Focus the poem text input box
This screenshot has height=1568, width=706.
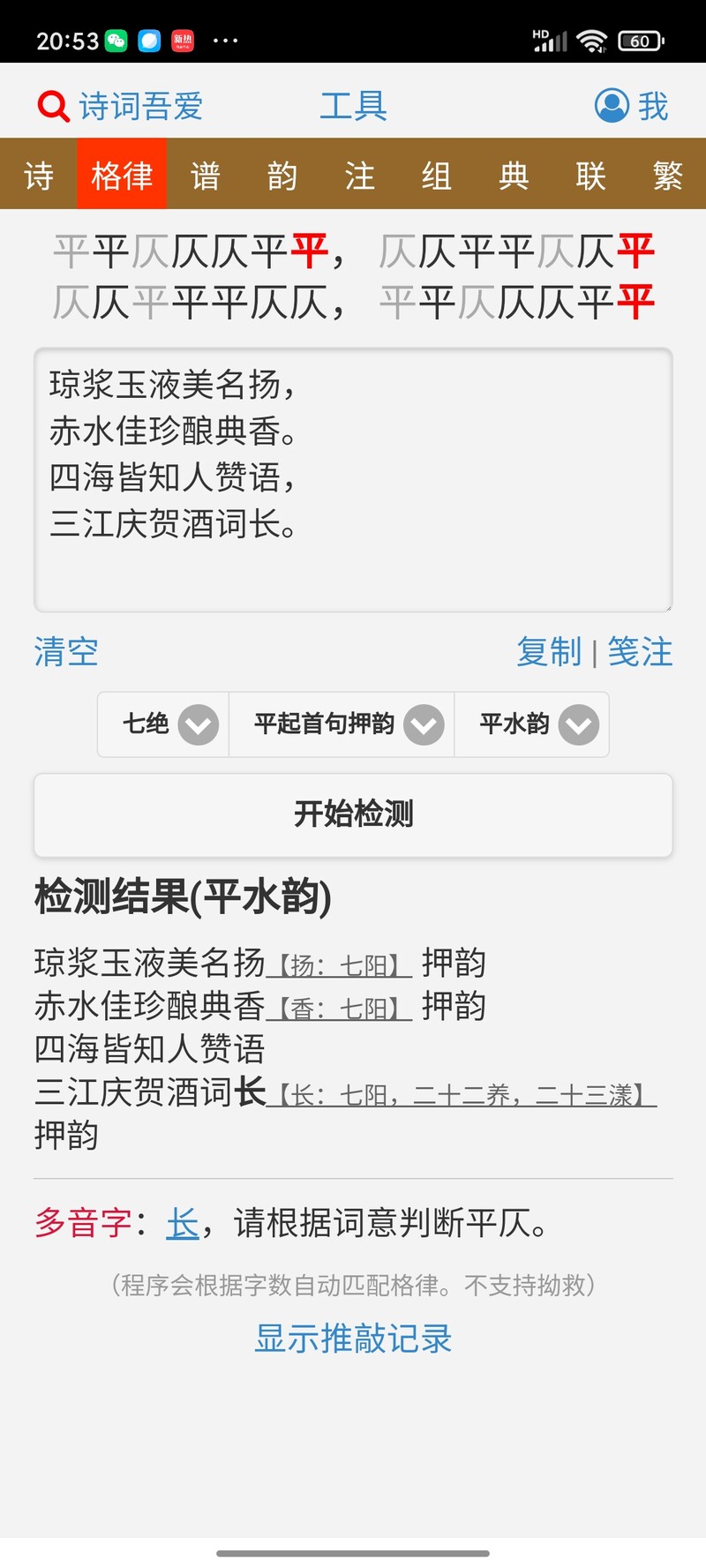(x=353, y=479)
